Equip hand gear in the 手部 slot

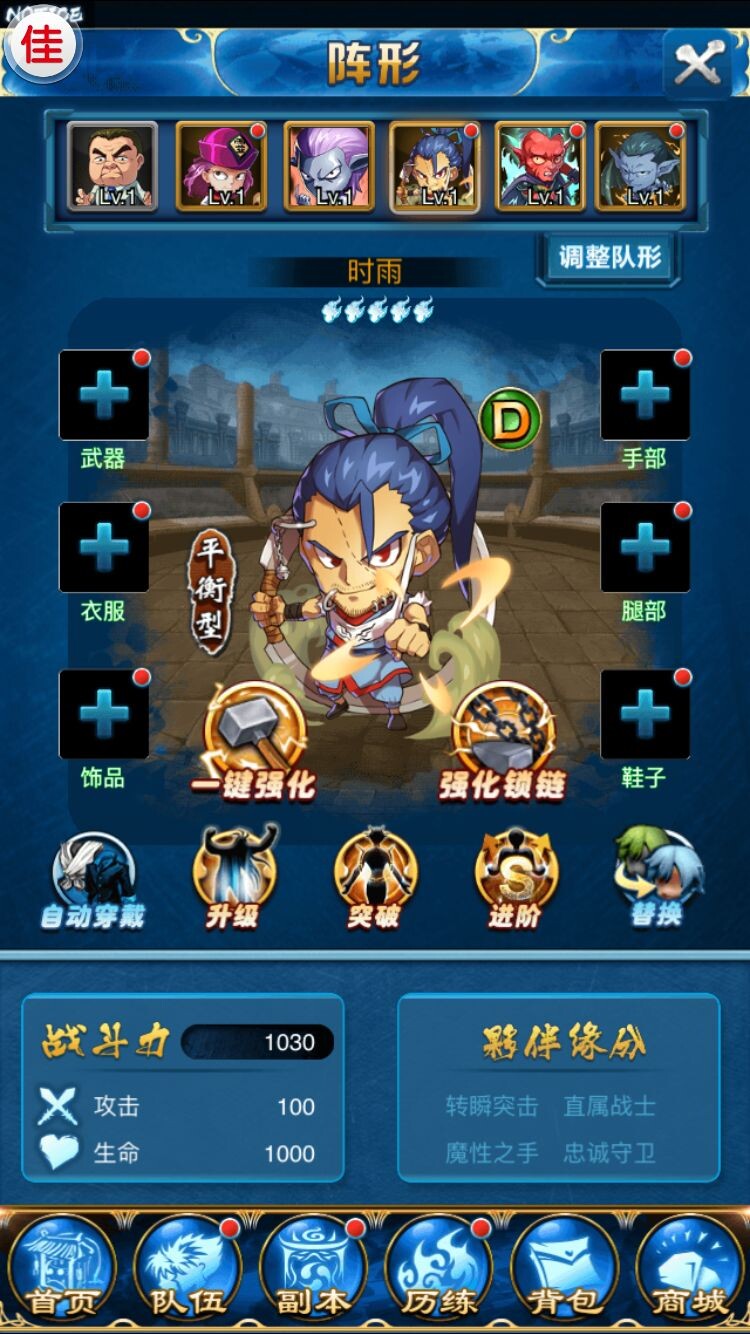(645, 396)
